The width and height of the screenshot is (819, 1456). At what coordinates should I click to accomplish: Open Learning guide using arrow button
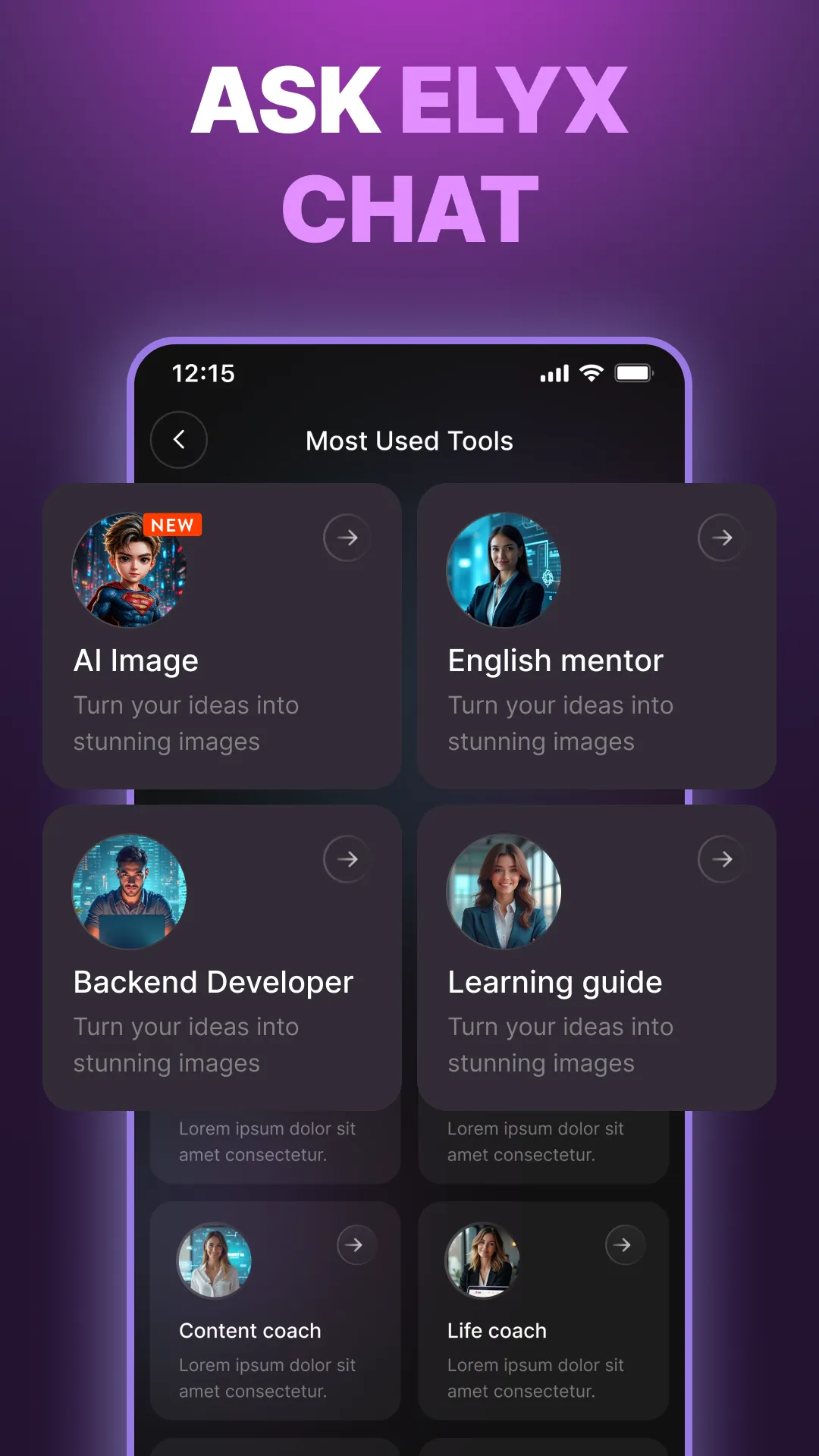tap(721, 859)
